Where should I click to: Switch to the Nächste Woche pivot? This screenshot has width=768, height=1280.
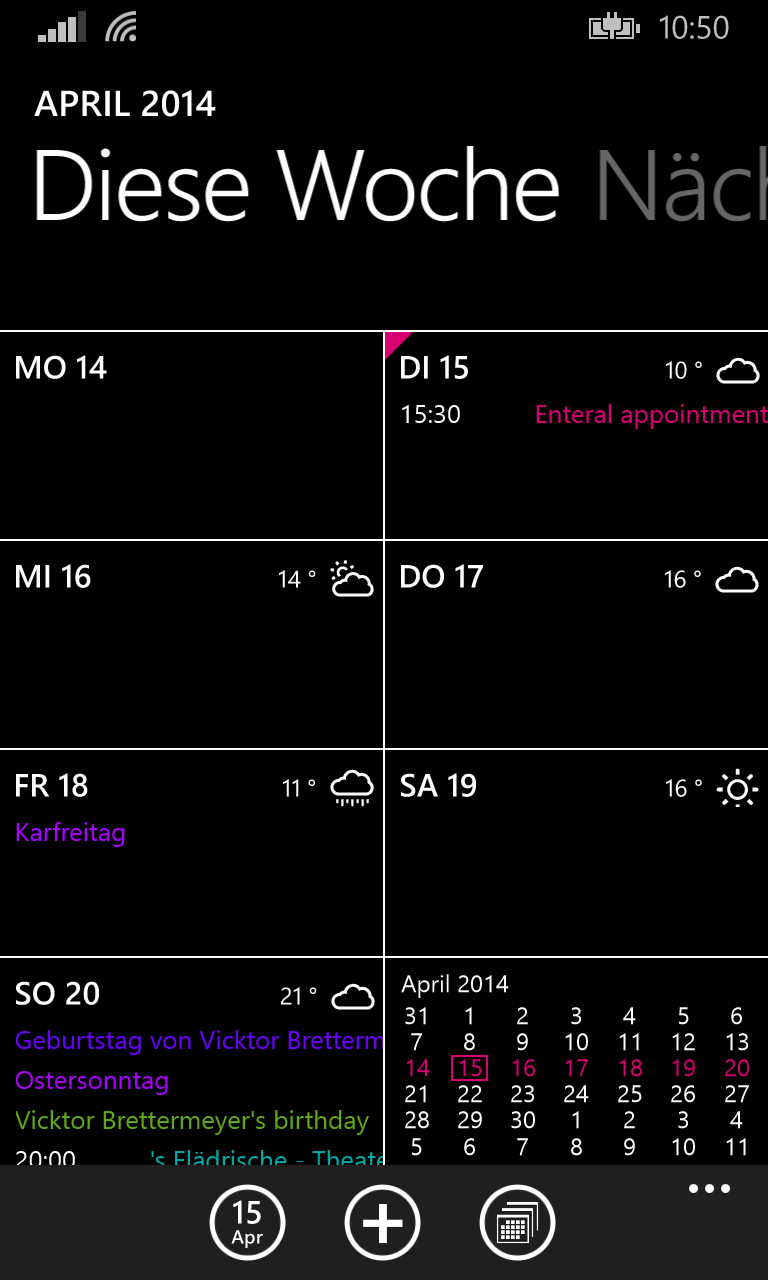(x=680, y=187)
